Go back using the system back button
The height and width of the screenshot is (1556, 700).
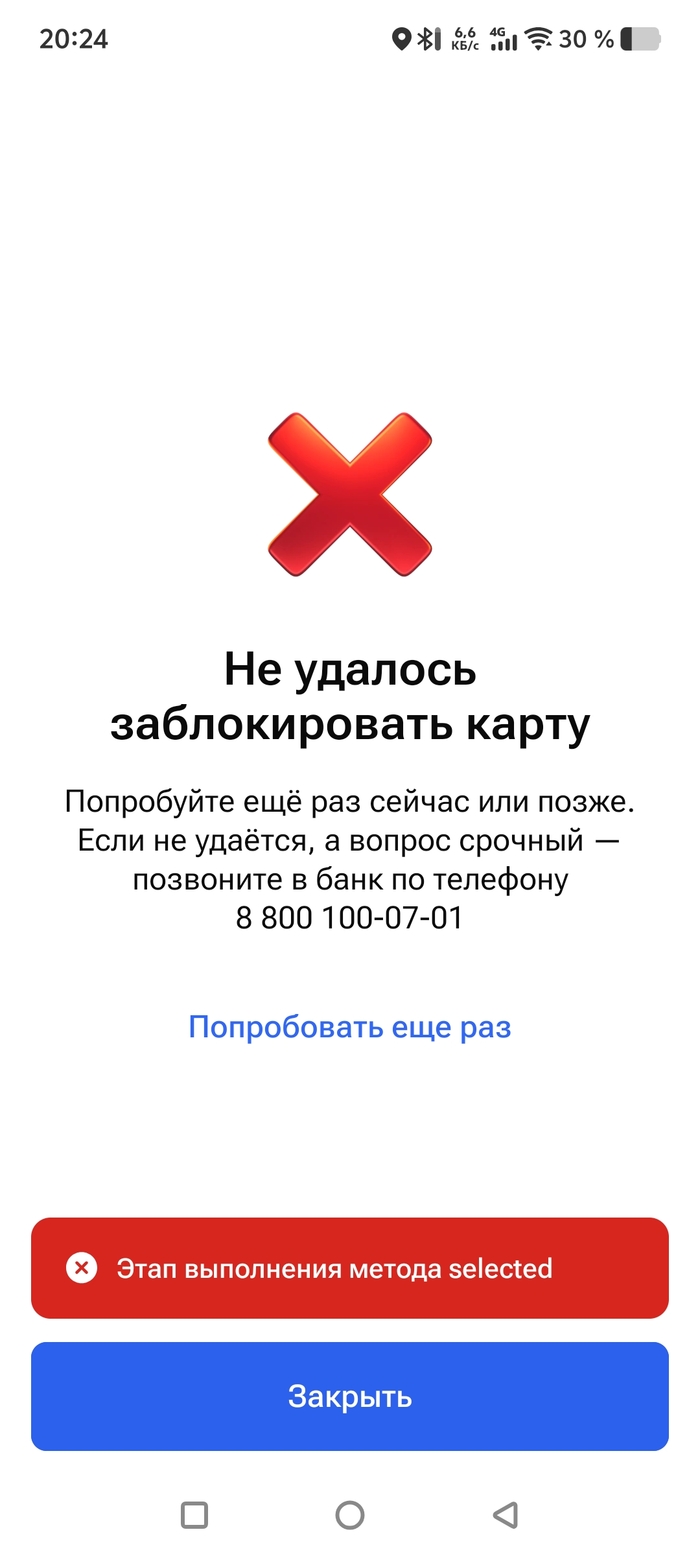point(505,1515)
